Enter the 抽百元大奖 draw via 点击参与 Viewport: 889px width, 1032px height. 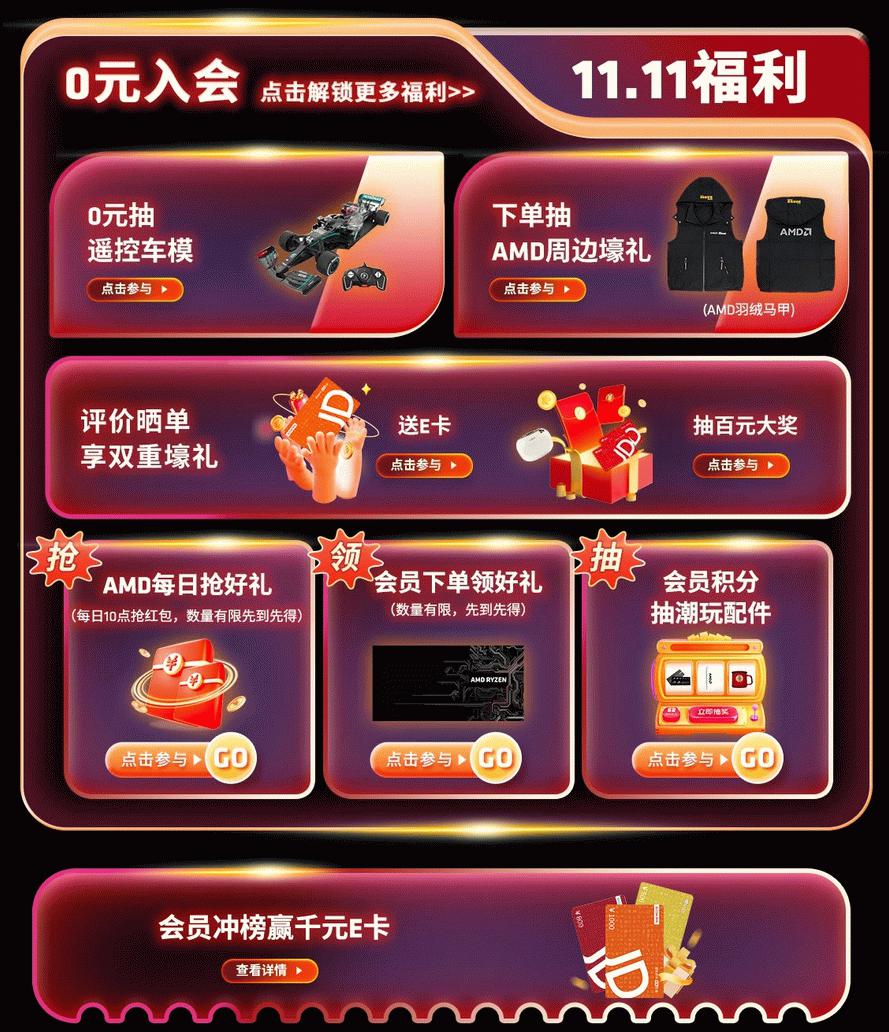coord(741,465)
